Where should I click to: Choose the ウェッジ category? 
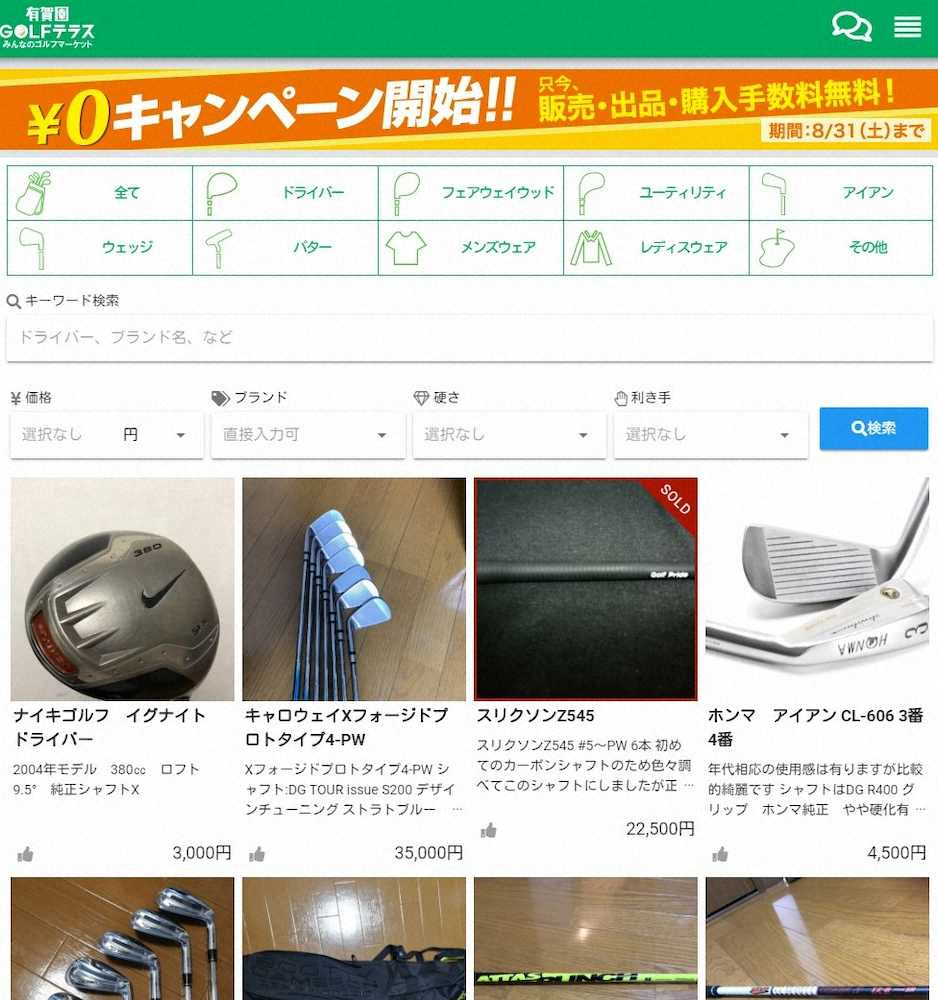coord(100,248)
